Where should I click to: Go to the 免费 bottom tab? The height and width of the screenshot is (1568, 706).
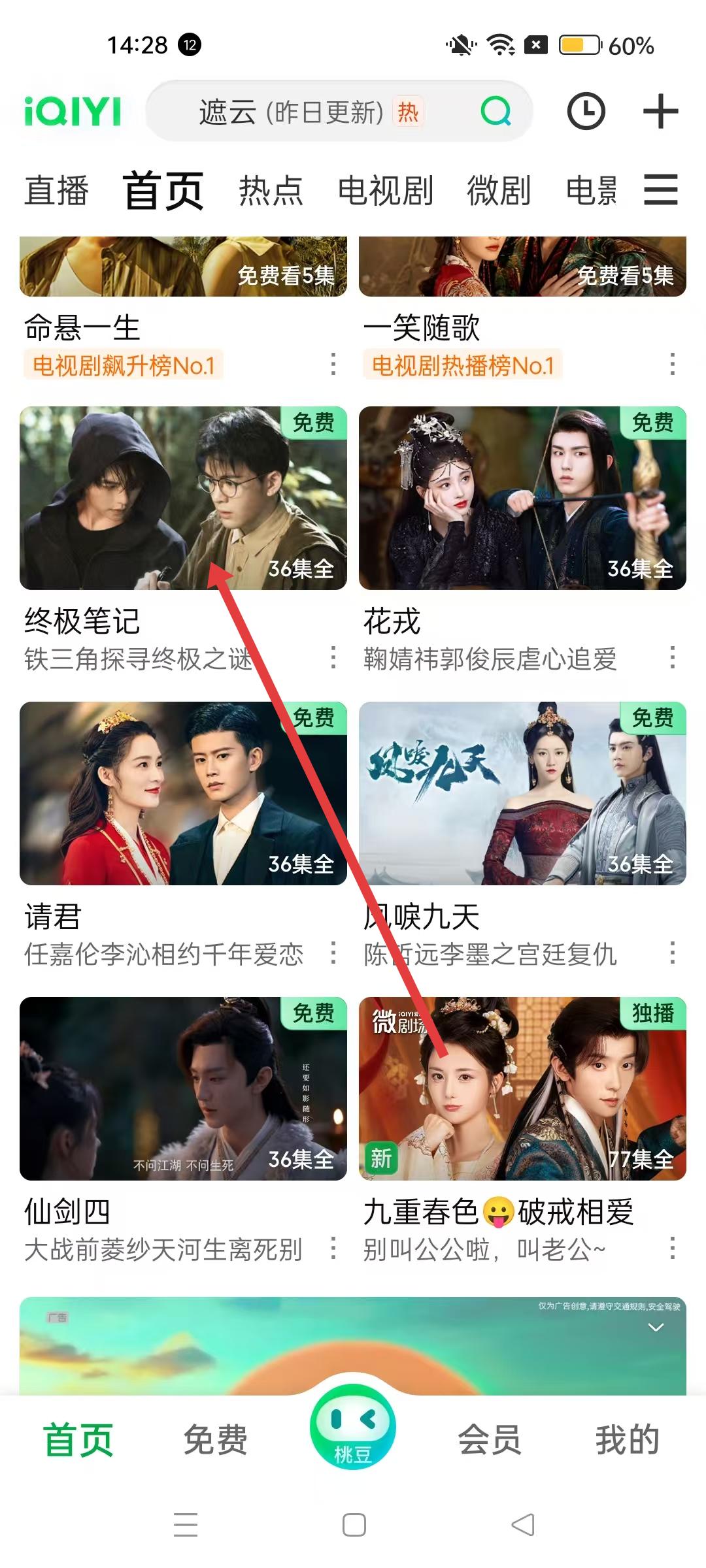(215, 1439)
